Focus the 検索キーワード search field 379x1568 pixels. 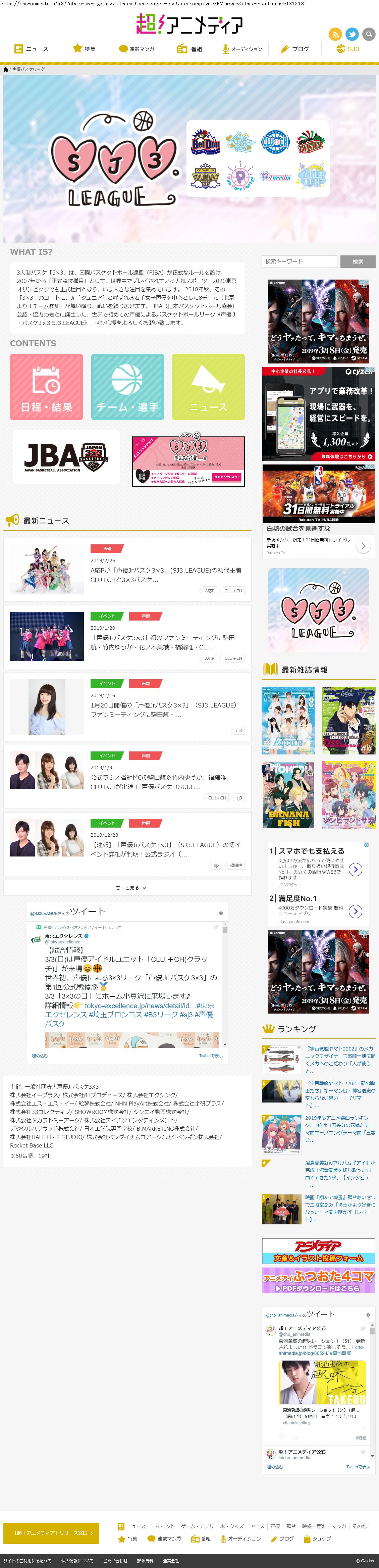click(299, 261)
